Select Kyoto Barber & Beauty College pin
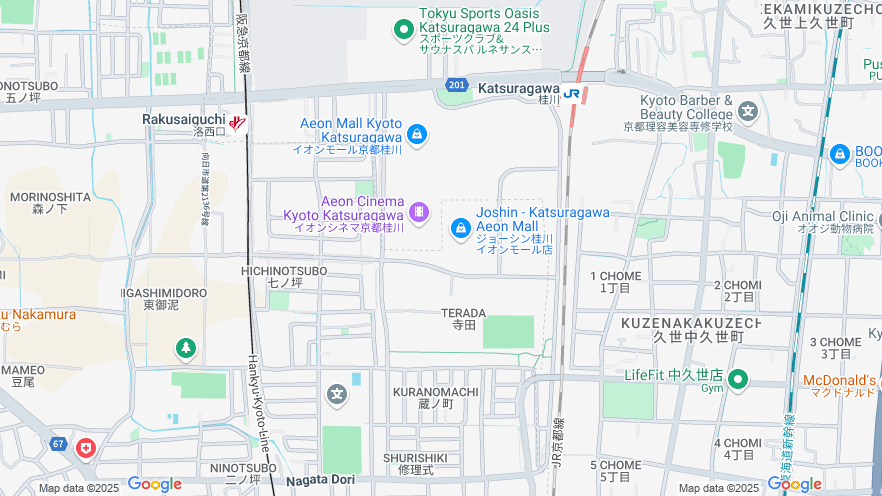This screenshot has height=496, width=882. [x=748, y=110]
